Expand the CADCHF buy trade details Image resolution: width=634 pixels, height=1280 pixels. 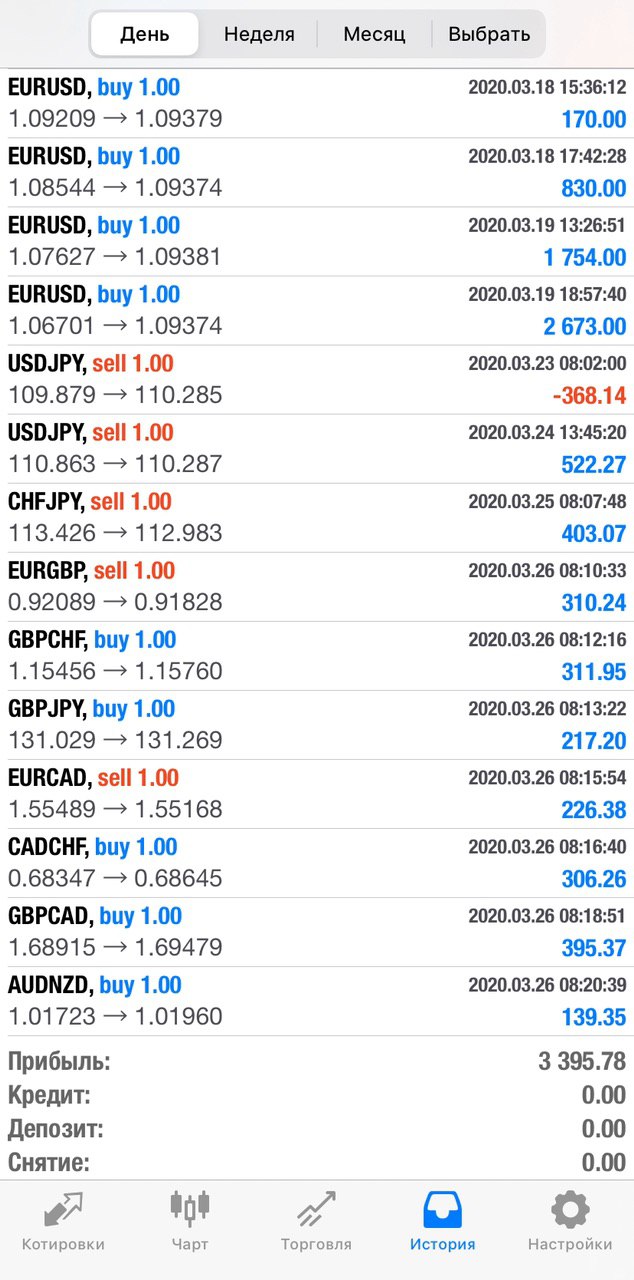(x=317, y=863)
